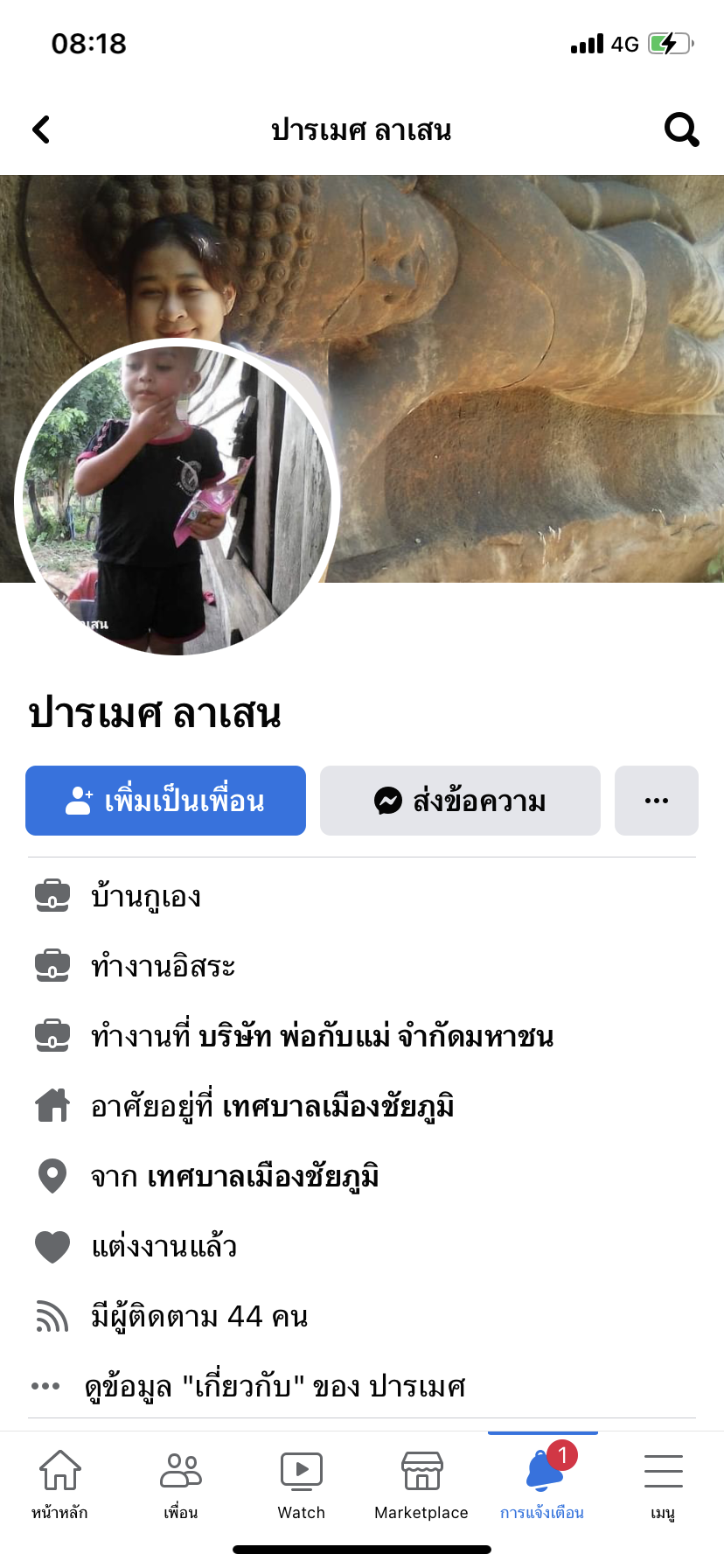Open workplace บริษัท พ่อกับแม่ จำกัดมหาชน
The width and height of the screenshot is (724, 1568).
(x=376, y=1037)
